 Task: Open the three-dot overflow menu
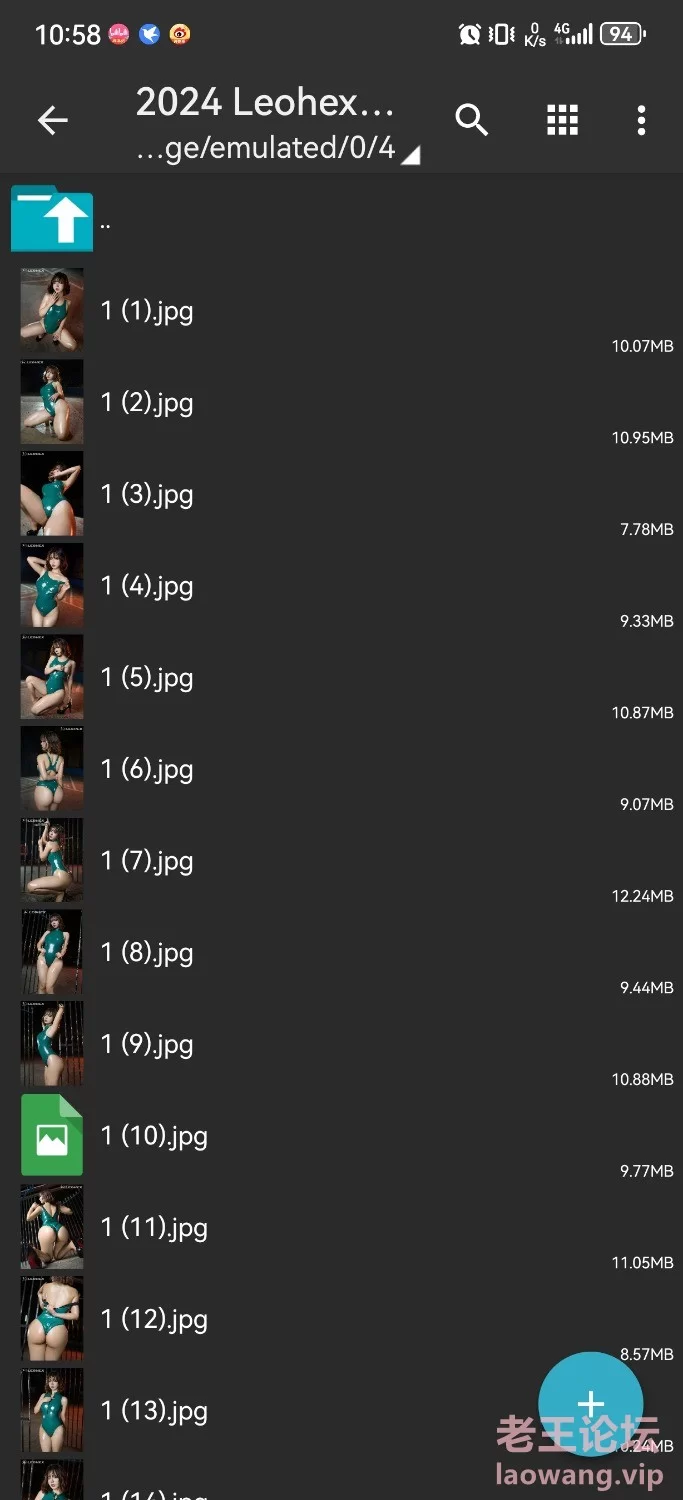click(641, 120)
